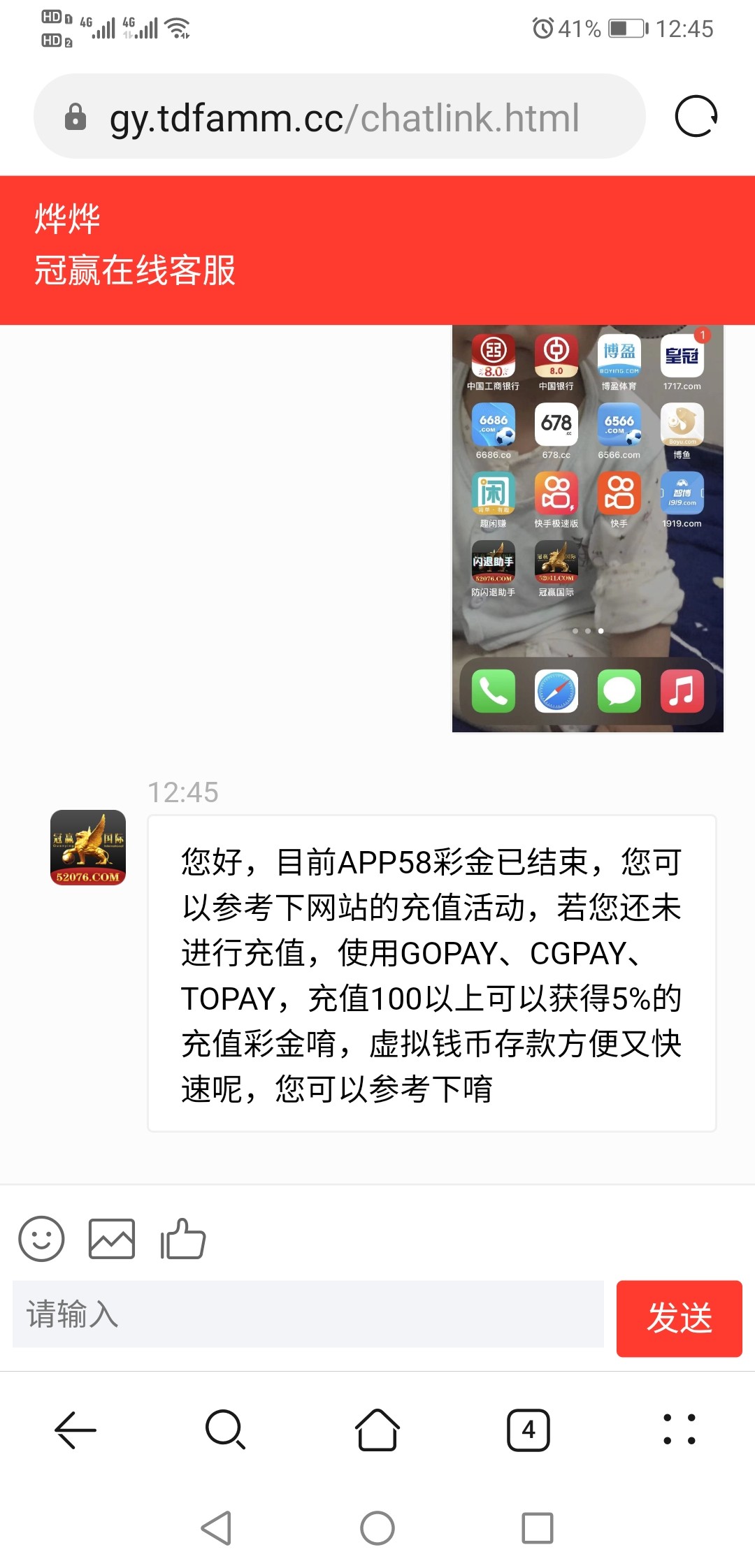Tap the address bar URL field
Image resolution: width=755 pixels, height=1568 pixels.
(x=344, y=117)
